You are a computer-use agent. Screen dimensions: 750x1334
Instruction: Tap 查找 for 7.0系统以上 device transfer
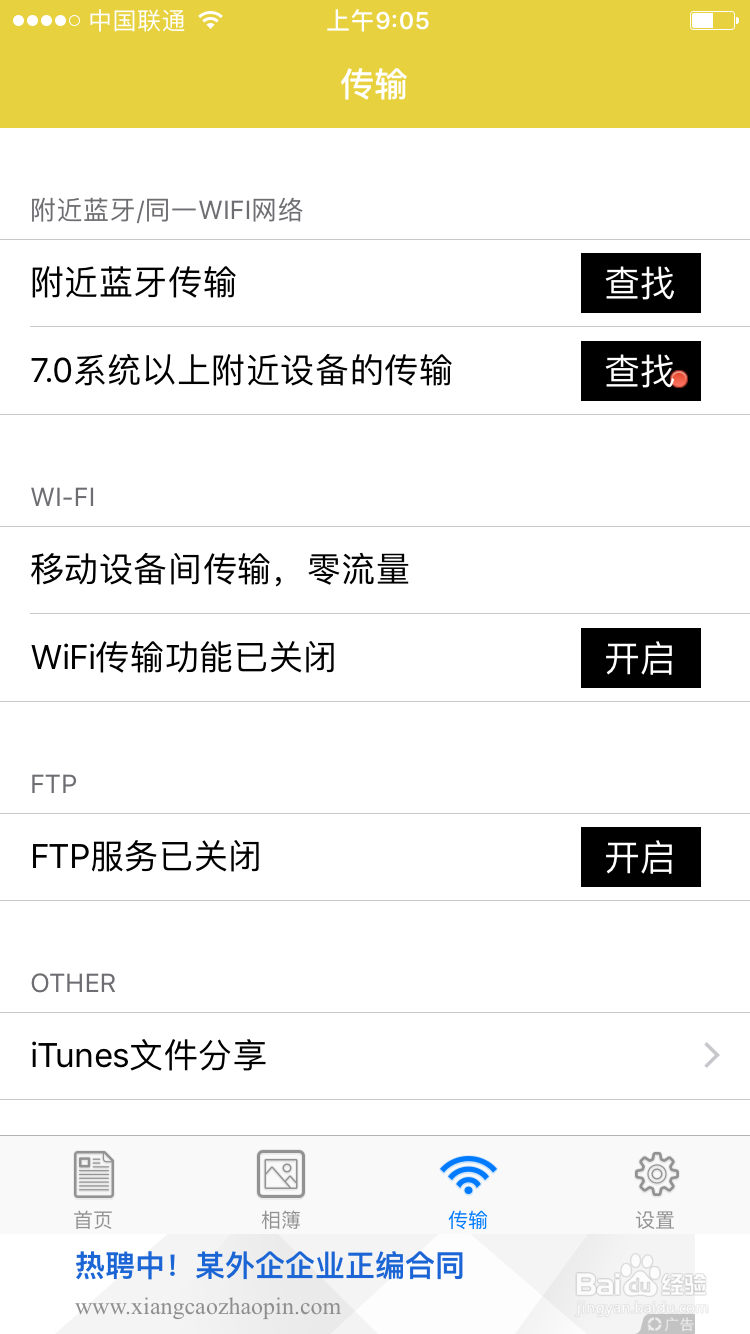point(640,371)
